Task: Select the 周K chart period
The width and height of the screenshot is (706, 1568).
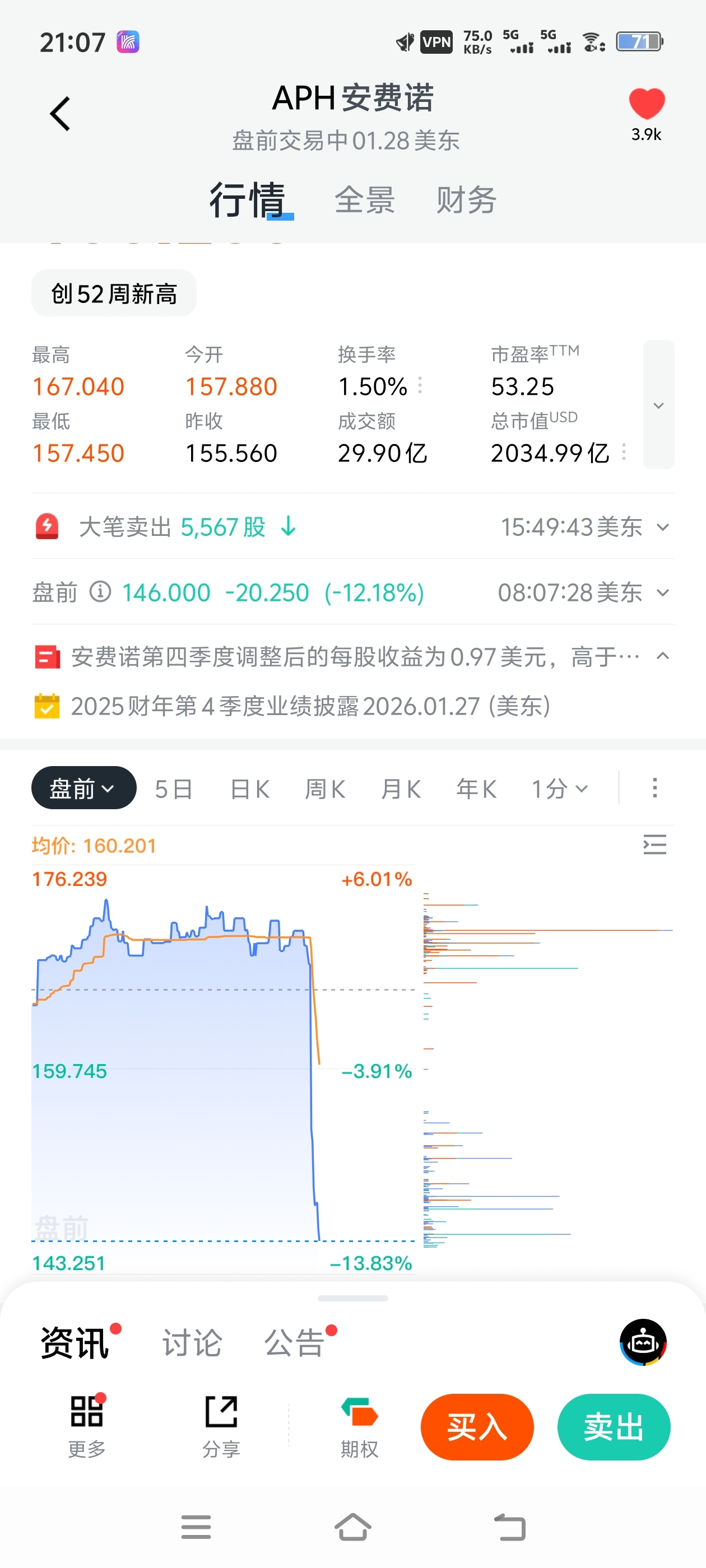Action: (326, 789)
